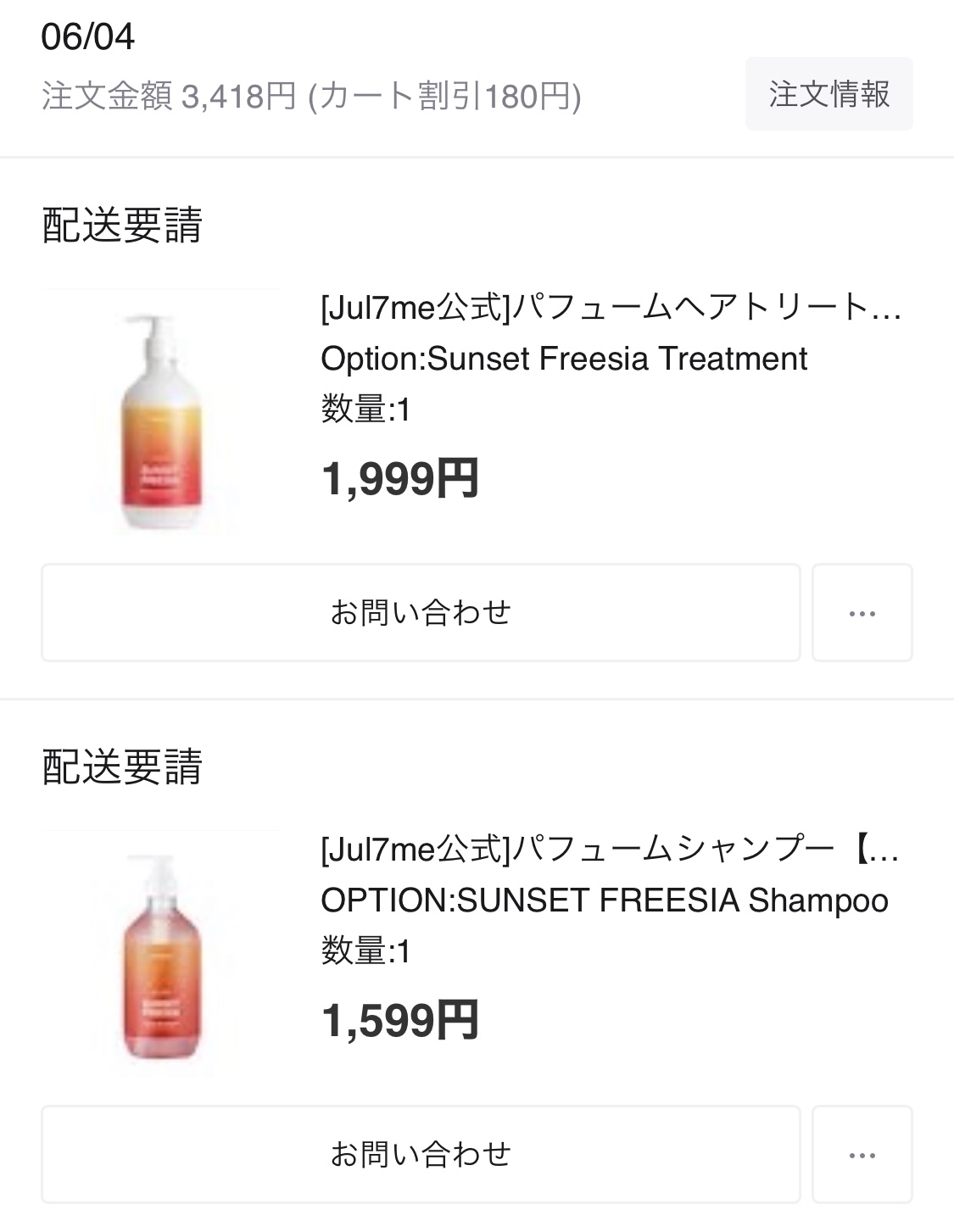This screenshot has width=954, height=1232.
Task: Open the パフュームヘアトリート product title
Action: [611, 308]
